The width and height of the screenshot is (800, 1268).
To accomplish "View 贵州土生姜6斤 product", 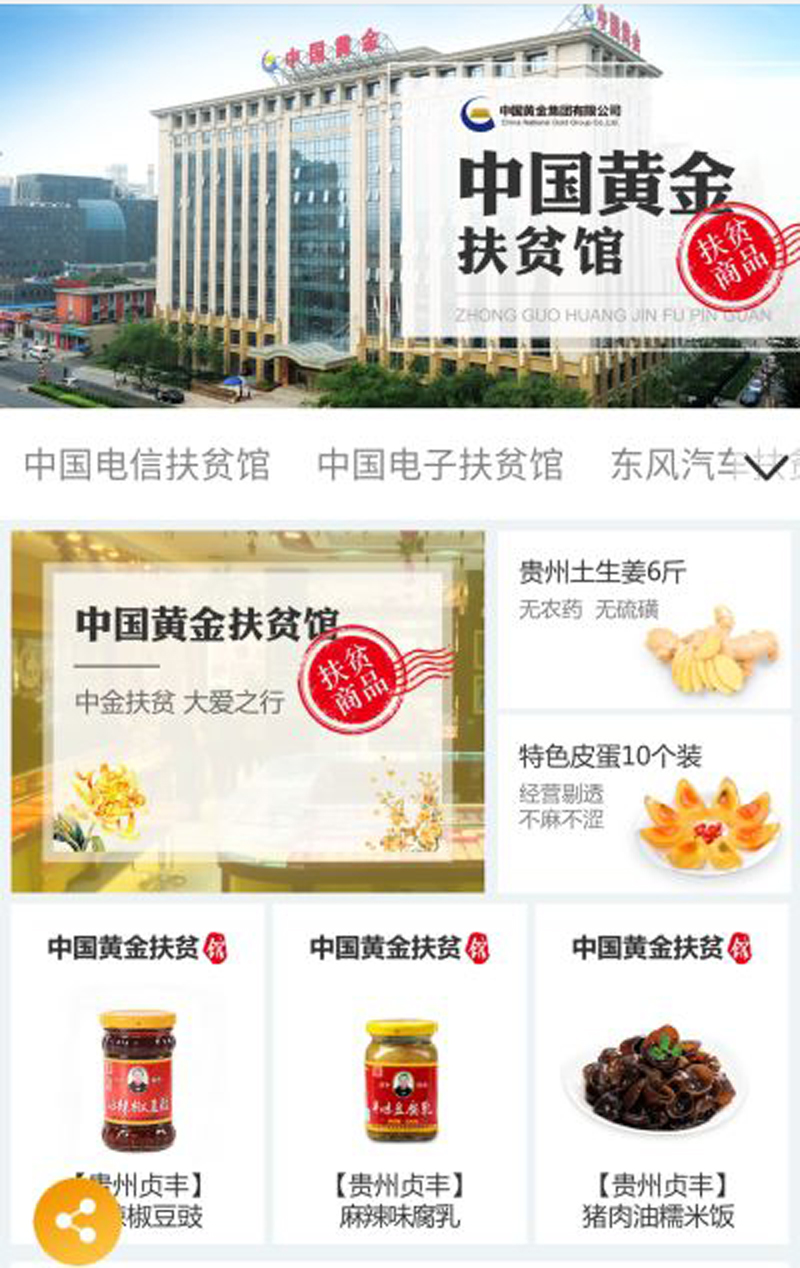I will pyautogui.click(x=644, y=620).
